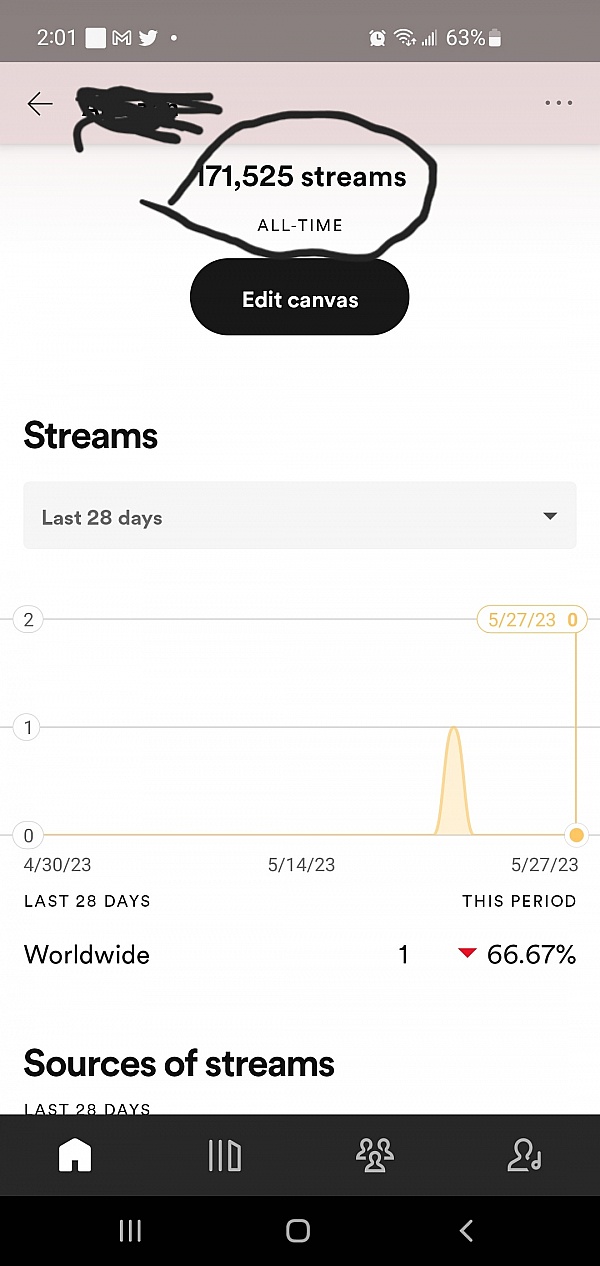Open the Music library tab
600x1266 pixels.
click(224, 1156)
